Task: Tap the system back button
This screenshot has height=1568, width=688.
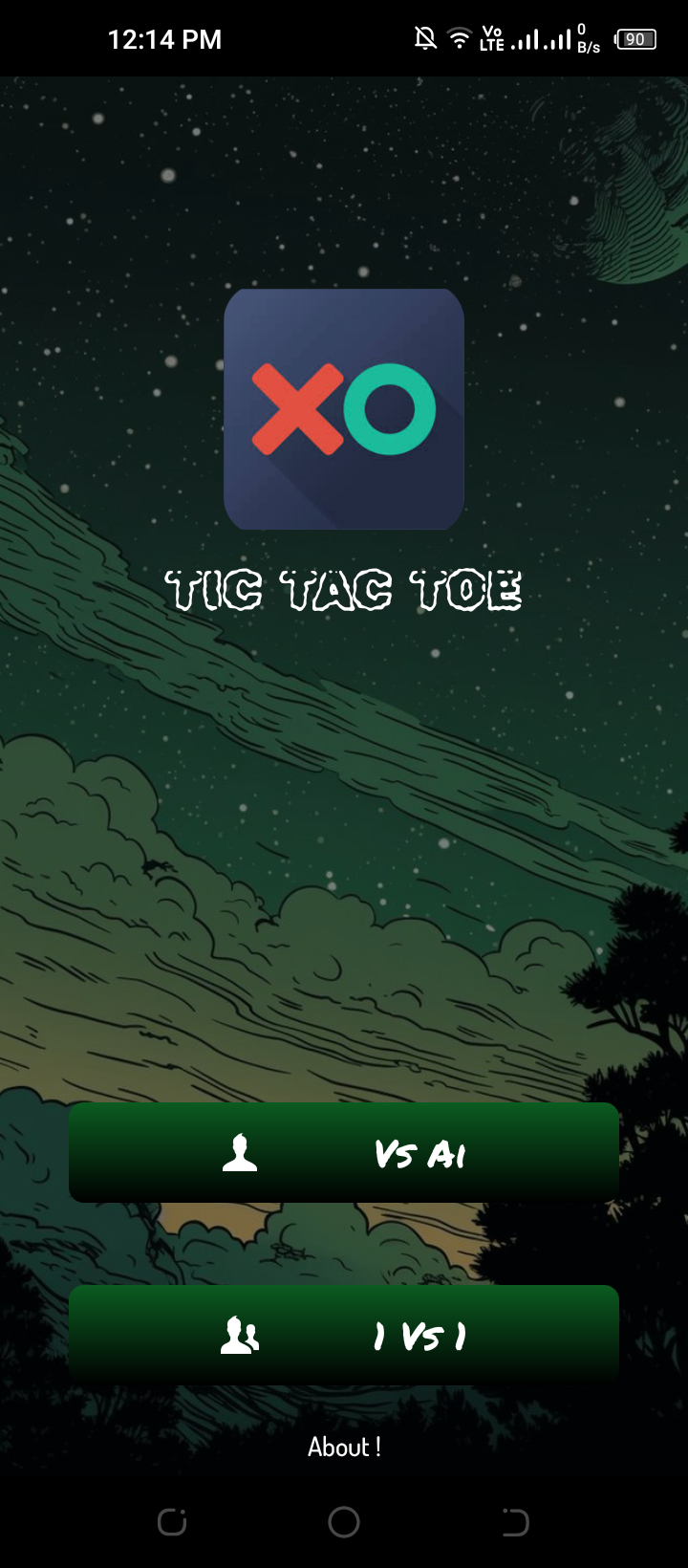Action: point(515,1522)
